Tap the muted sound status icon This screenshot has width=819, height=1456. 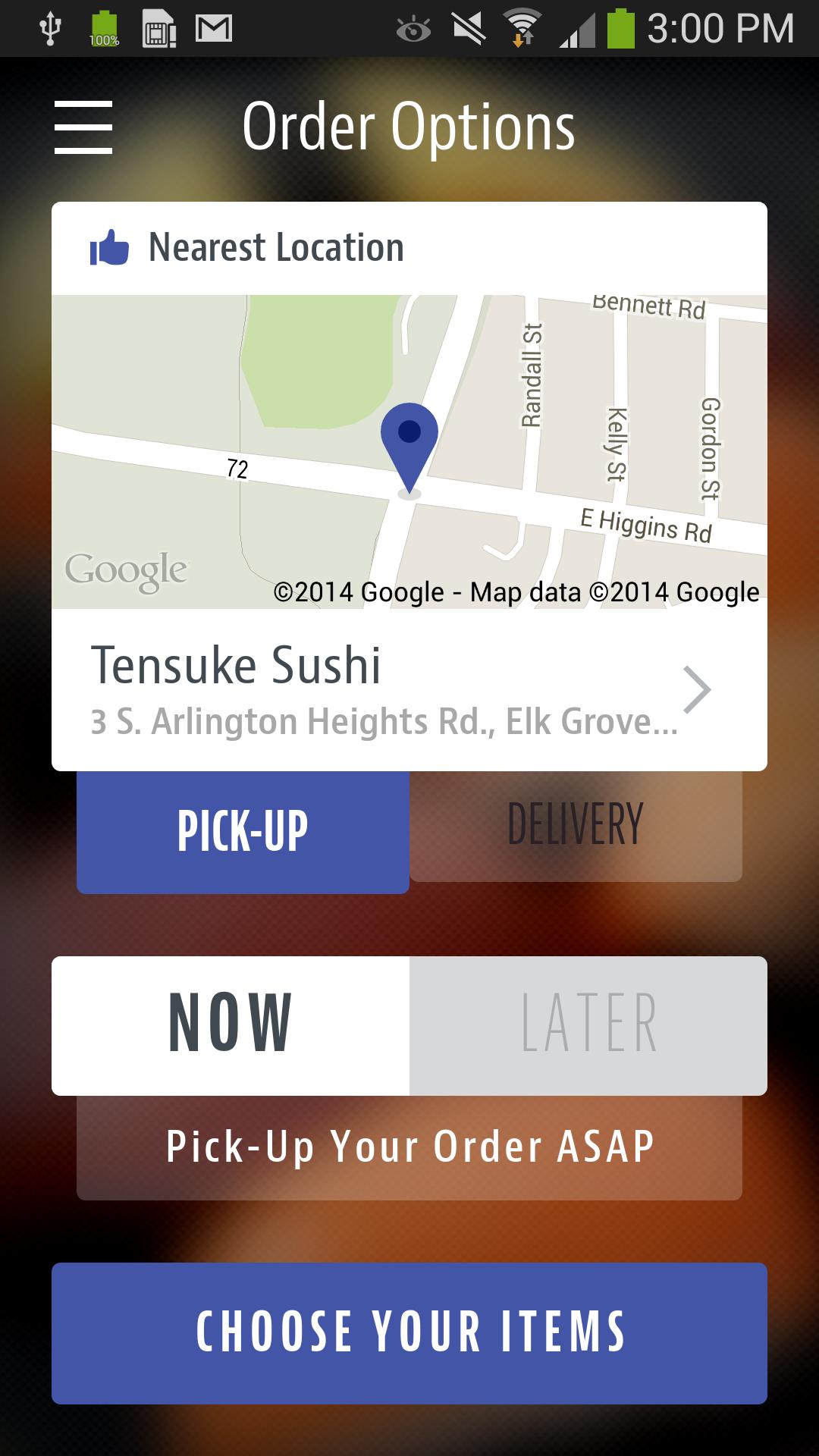tap(468, 30)
